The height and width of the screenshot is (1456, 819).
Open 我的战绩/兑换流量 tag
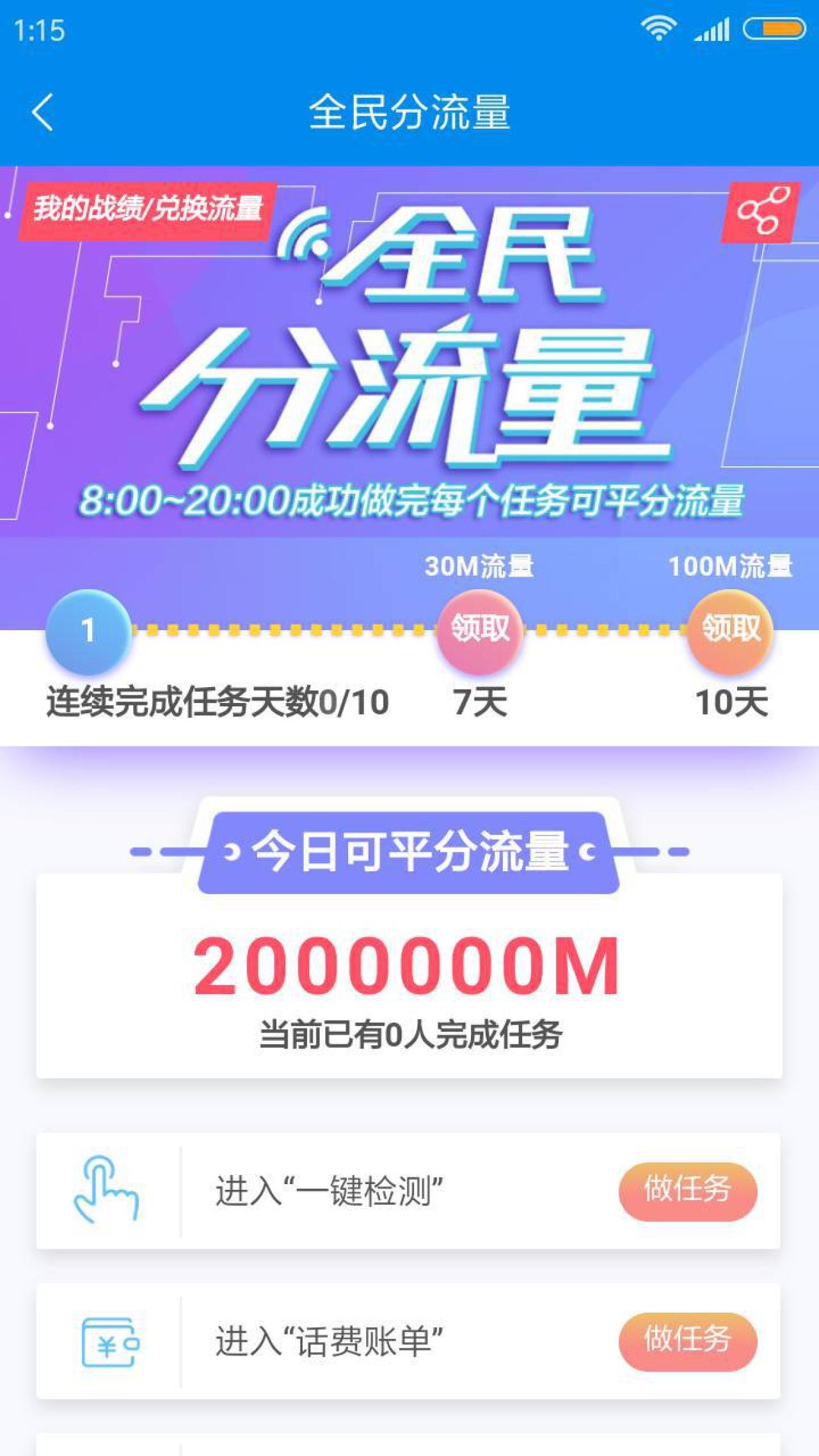148,210
